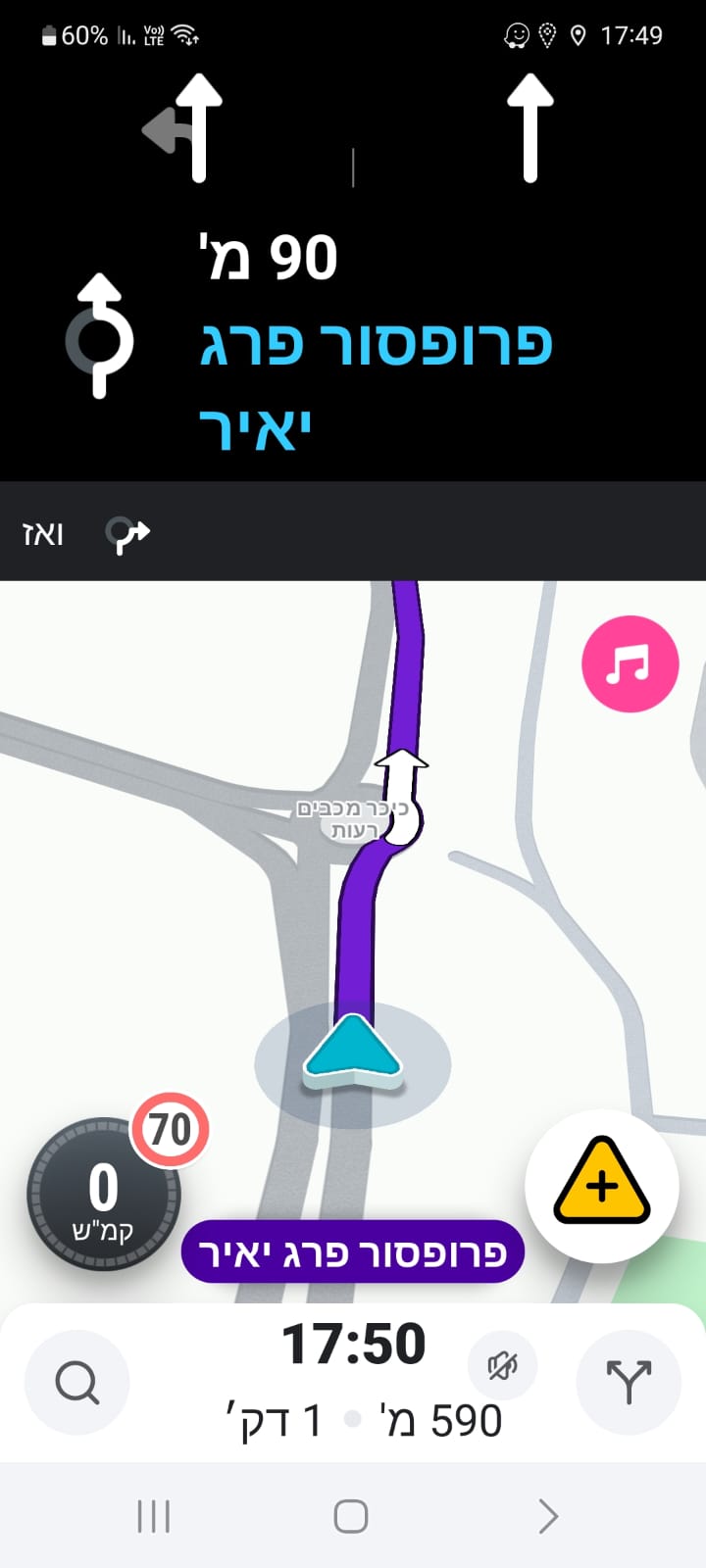Toggle navigation sound mute
Screen dimensions: 706x1568
[502, 1365]
